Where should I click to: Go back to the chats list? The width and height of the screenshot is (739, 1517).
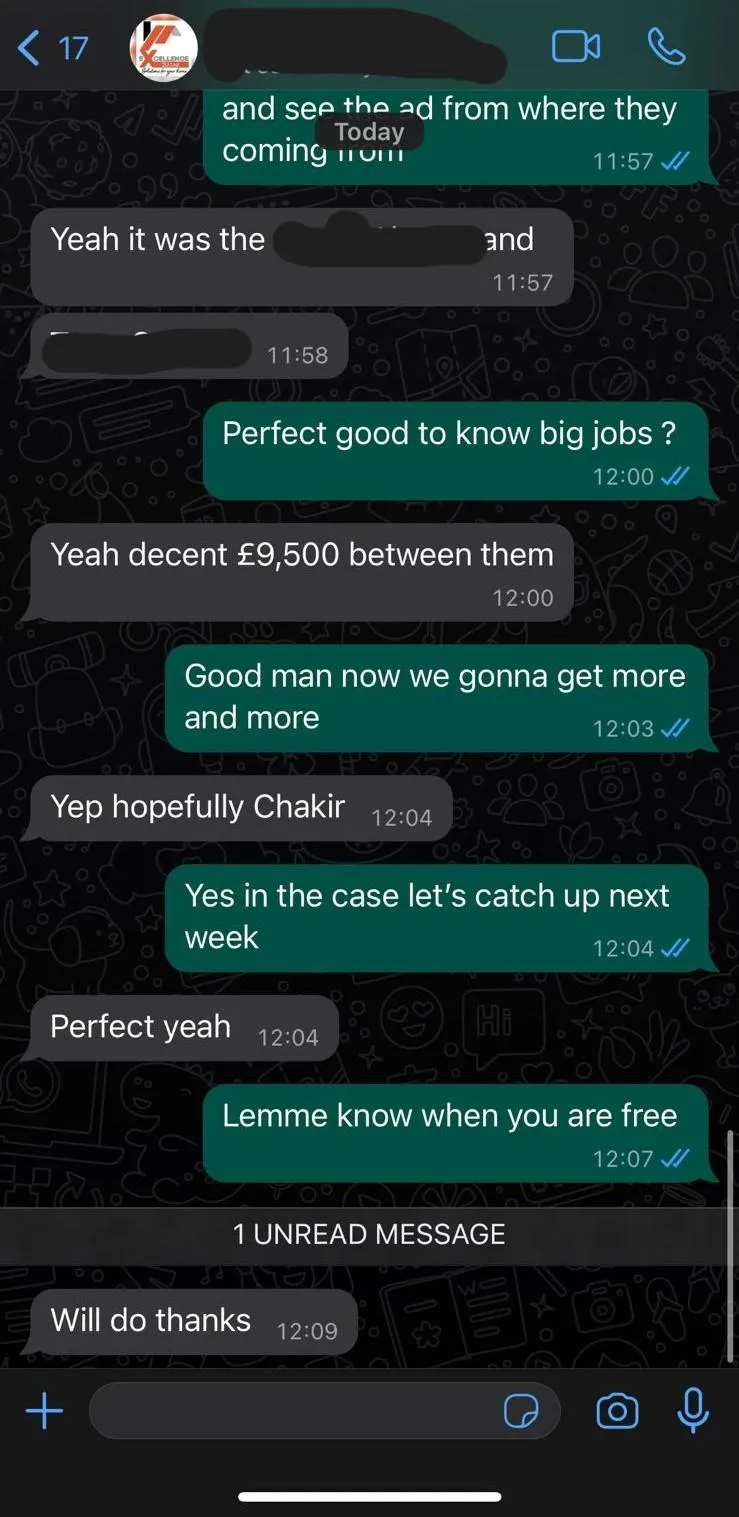click(x=54, y=47)
